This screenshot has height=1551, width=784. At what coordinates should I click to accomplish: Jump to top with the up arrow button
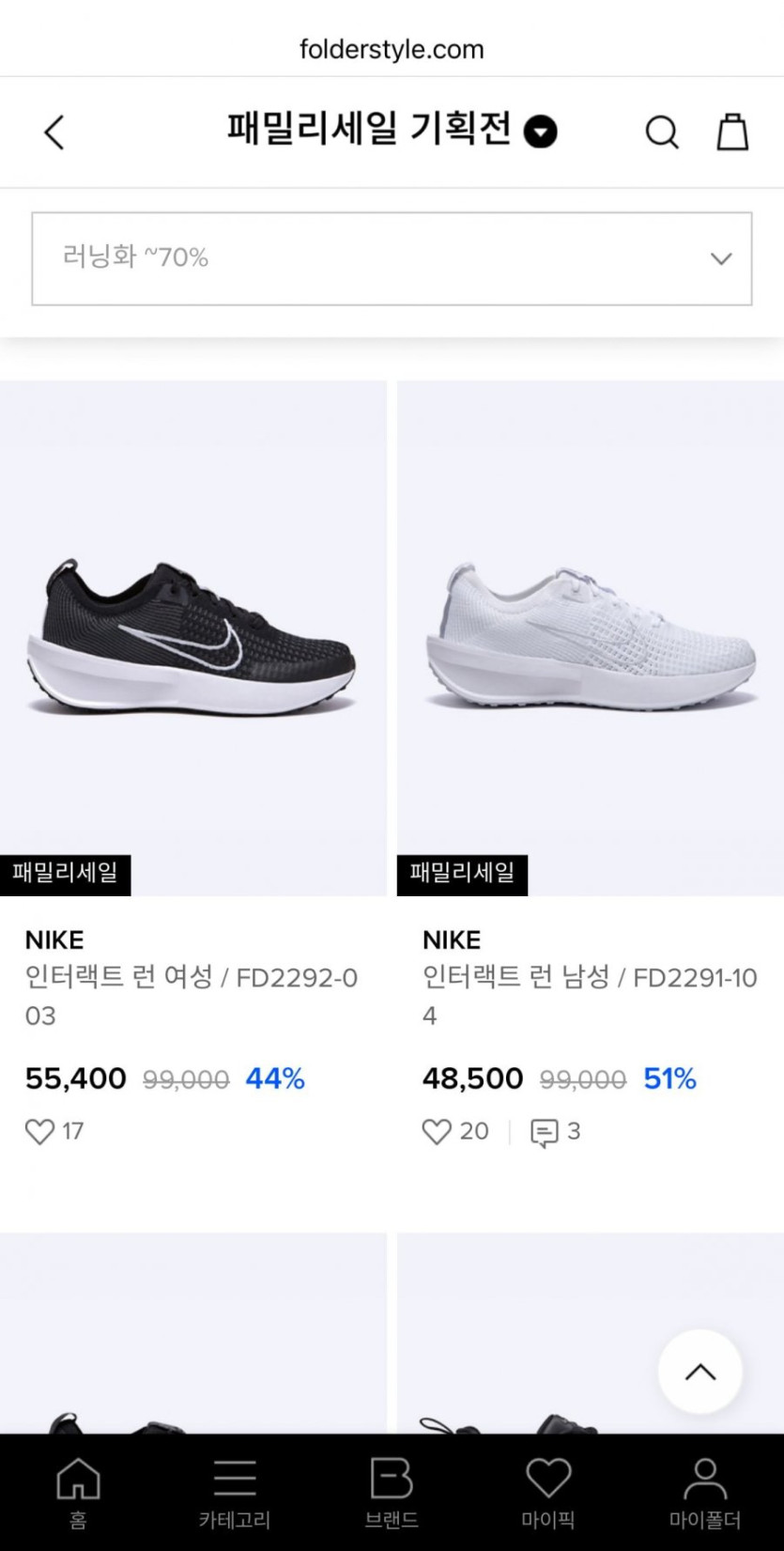click(x=699, y=1372)
